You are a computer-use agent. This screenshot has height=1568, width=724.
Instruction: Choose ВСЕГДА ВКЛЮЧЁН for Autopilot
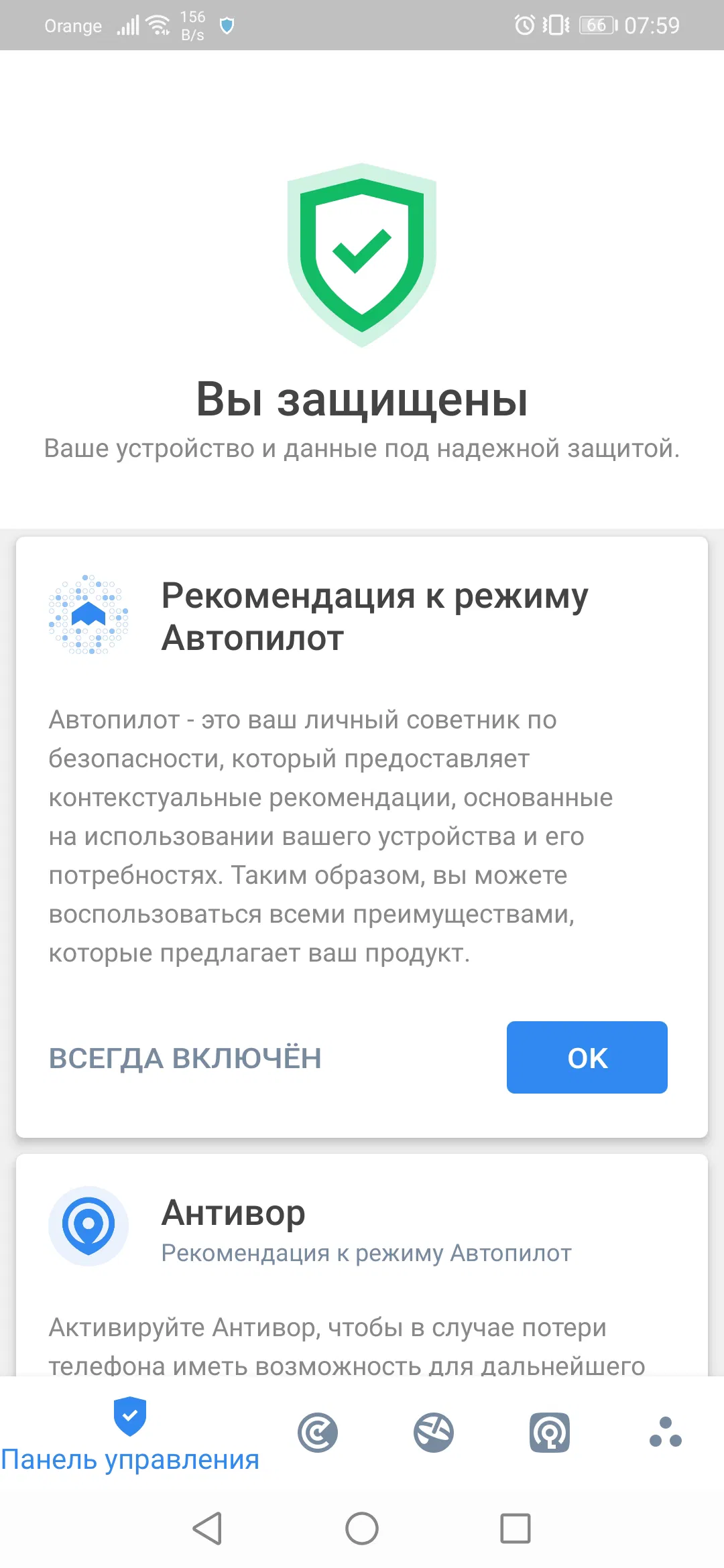[185, 1058]
